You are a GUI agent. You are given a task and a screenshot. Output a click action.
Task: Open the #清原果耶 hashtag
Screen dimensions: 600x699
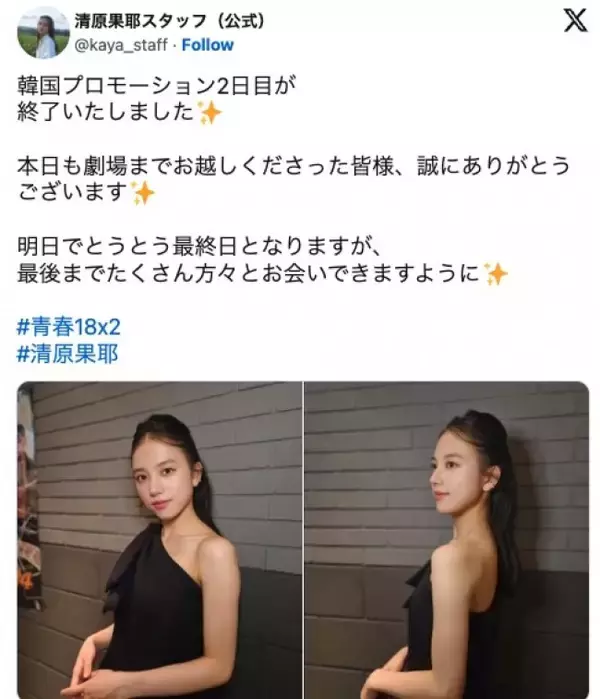pos(67,353)
